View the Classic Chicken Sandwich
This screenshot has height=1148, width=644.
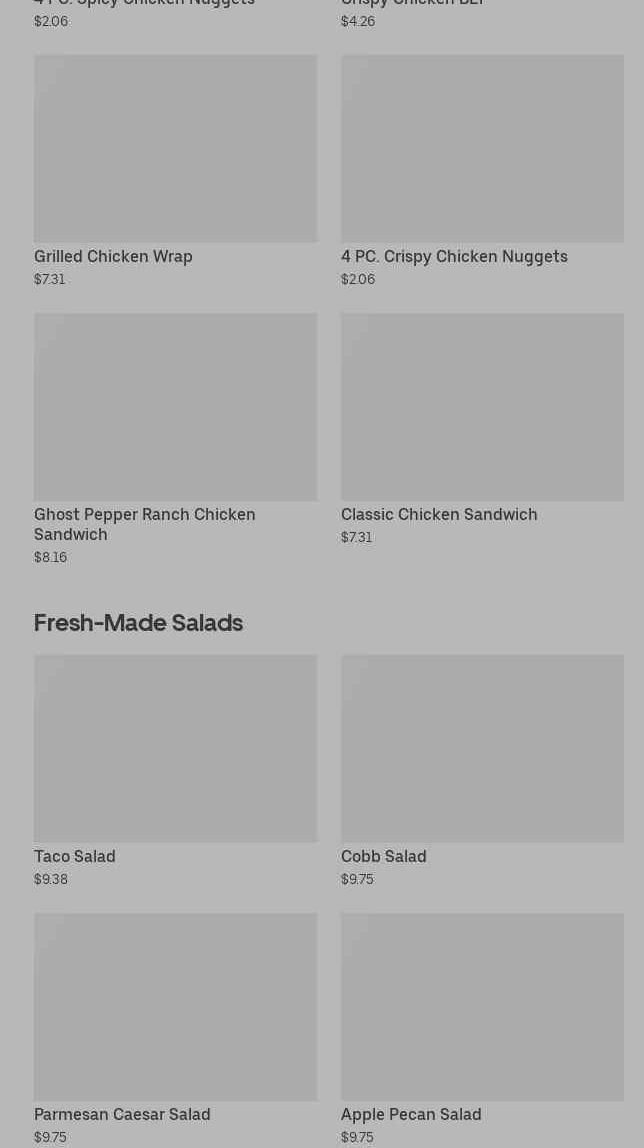pyautogui.click(x=482, y=430)
